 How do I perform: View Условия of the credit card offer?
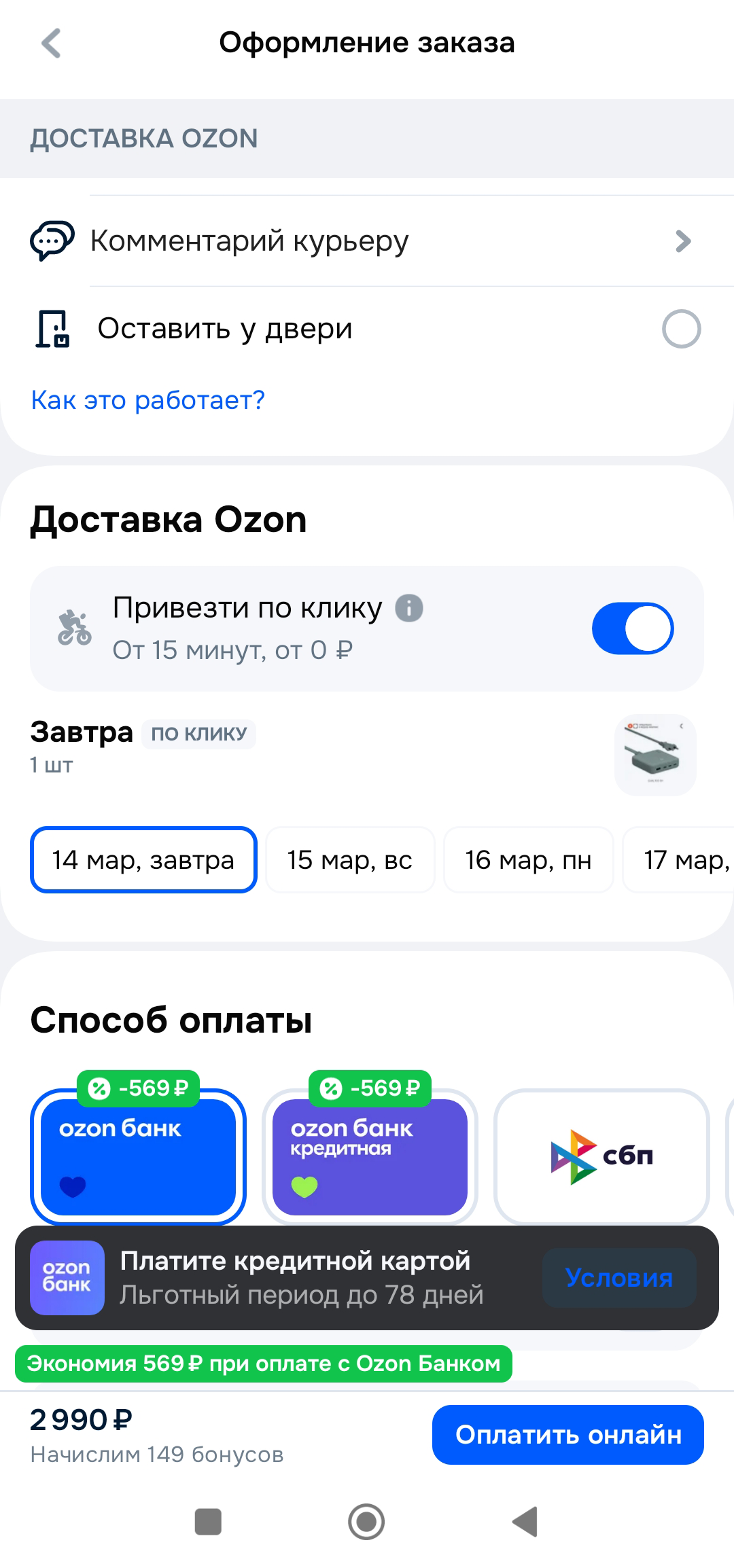tap(619, 1278)
